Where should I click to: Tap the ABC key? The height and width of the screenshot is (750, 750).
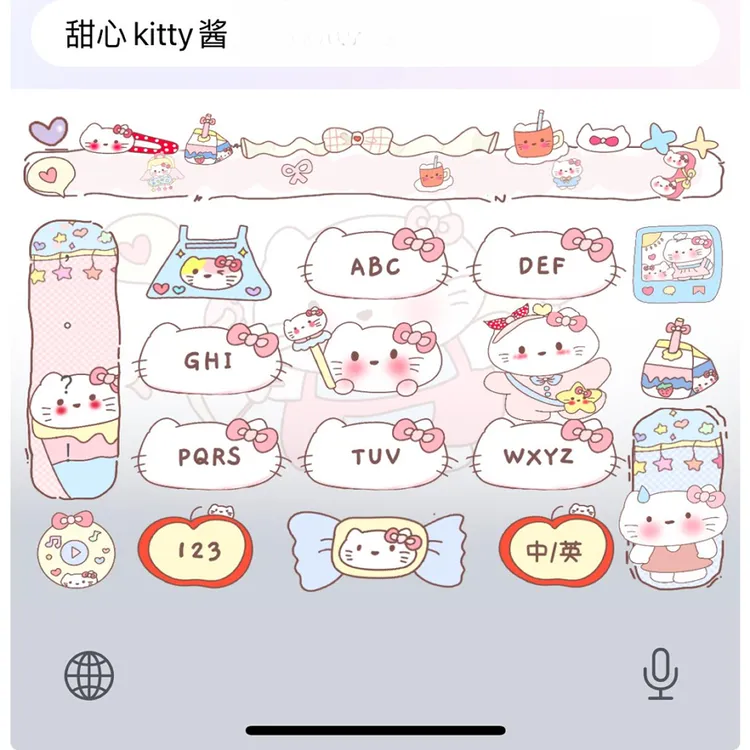point(375,267)
